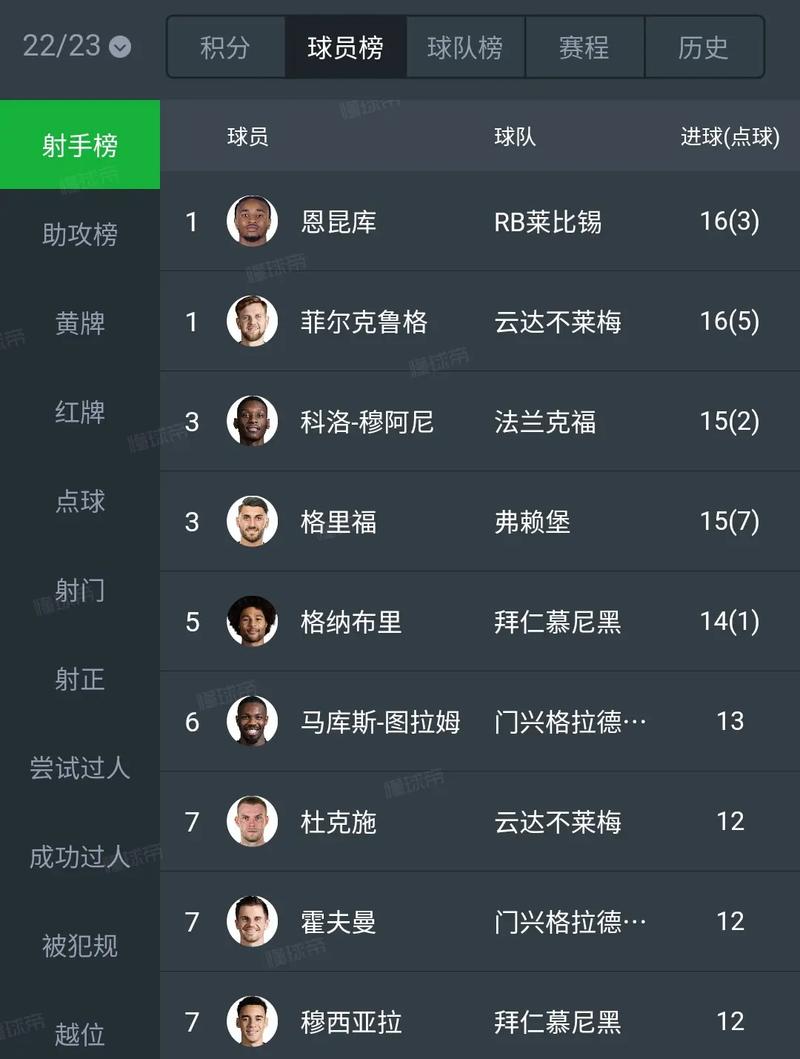This screenshot has height=1059, width=800.
Task: Open player 科洛-穆阿尼's row
Action: tap(479, 421)
